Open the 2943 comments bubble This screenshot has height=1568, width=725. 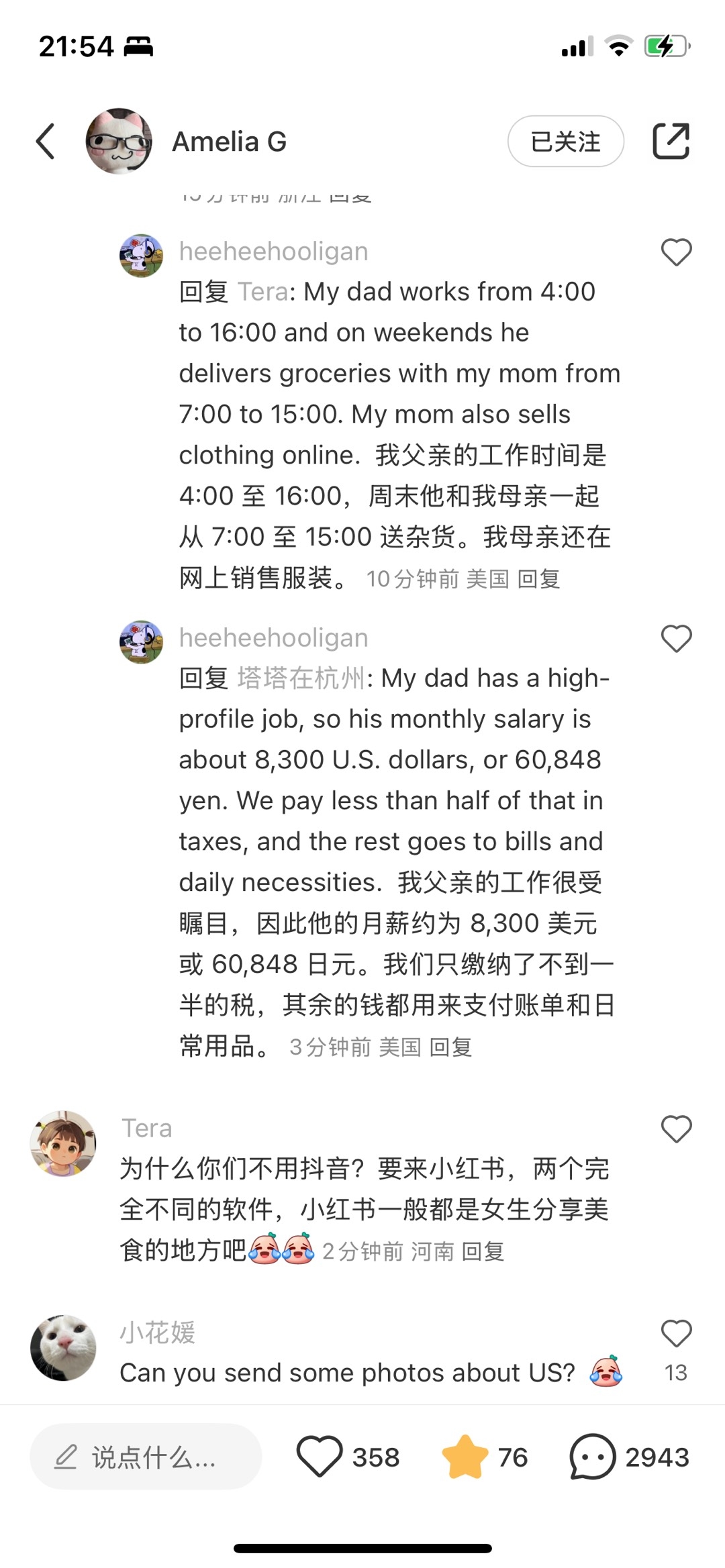[x=592, y=1457]
